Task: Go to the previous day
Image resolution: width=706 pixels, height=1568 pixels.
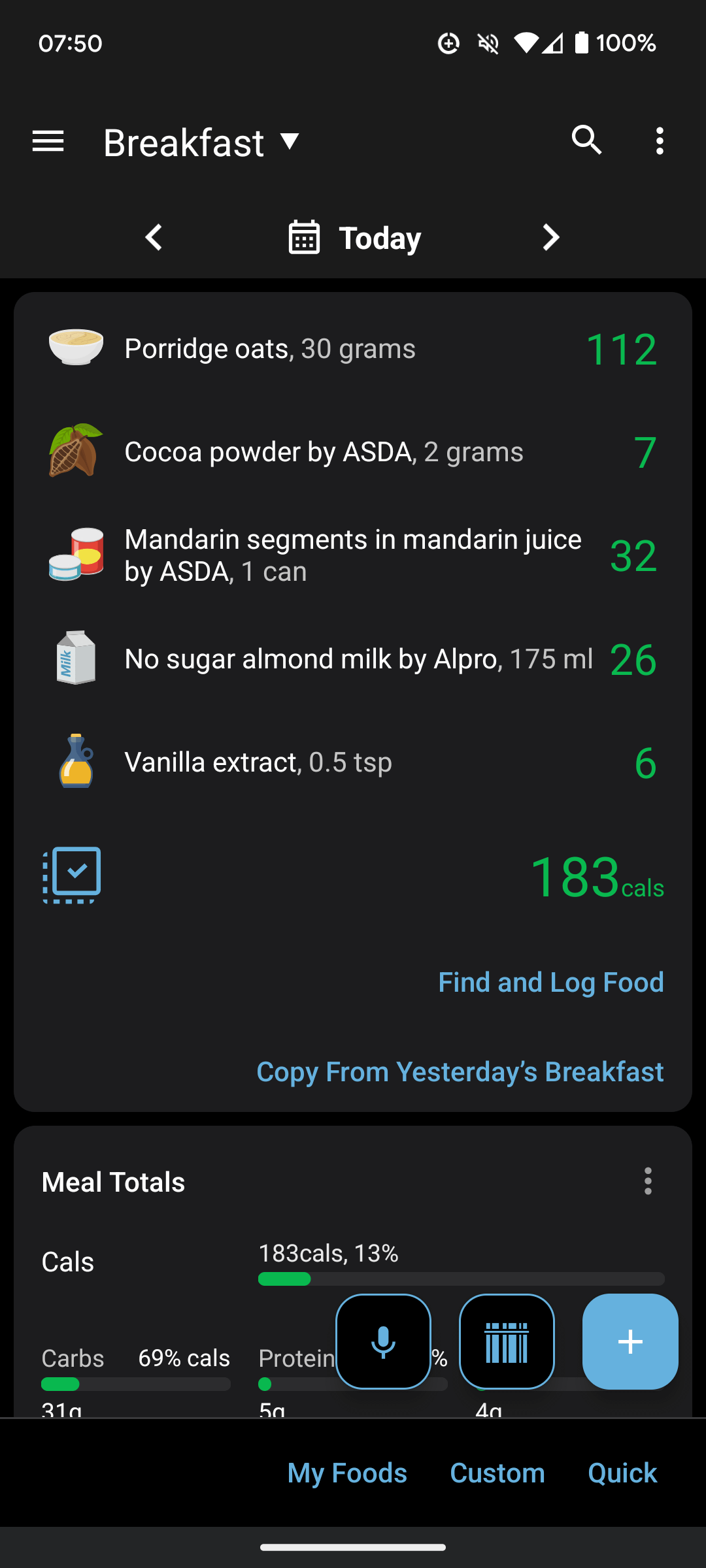Action: [154, 238]
